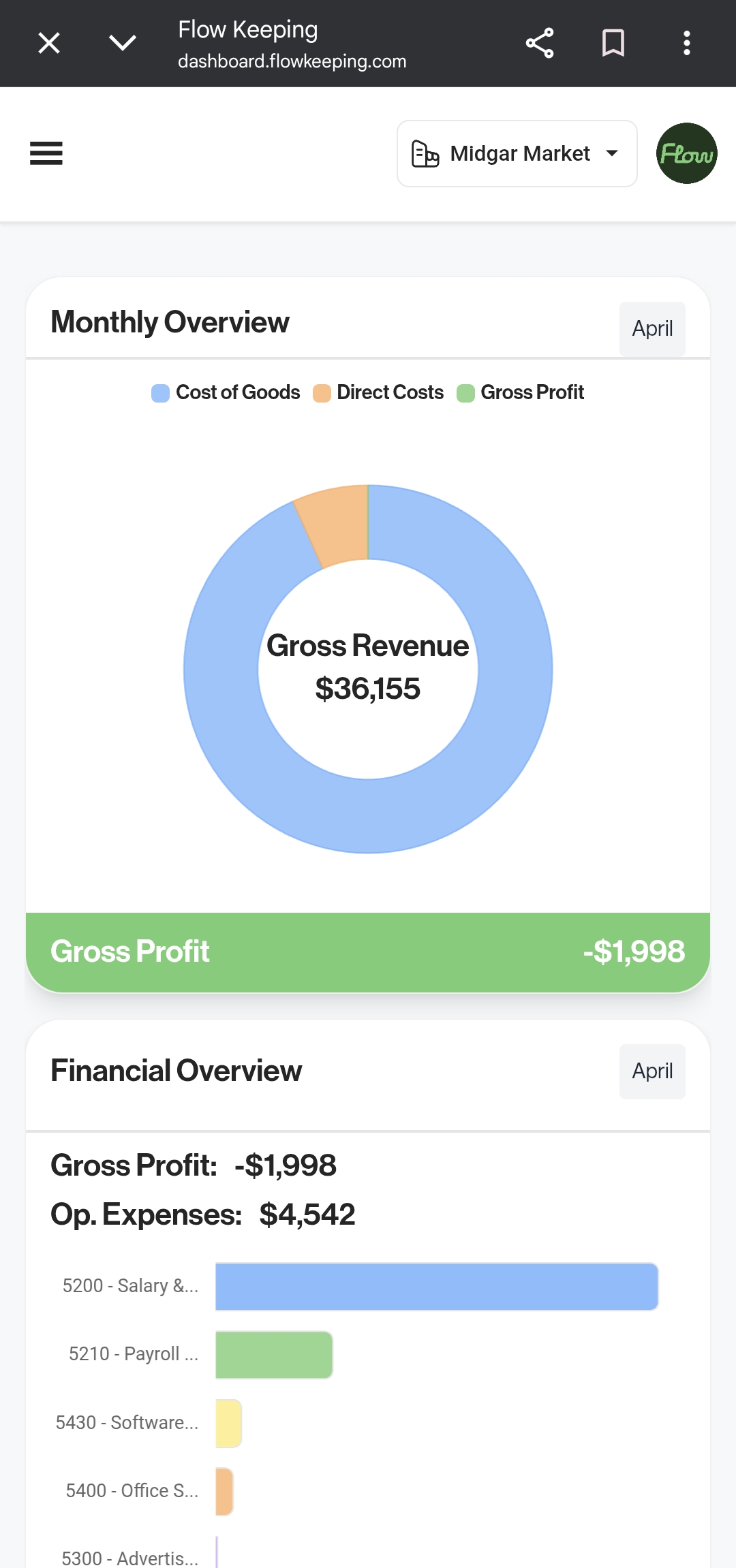This screenshot has height=1568, width=736.
Task: Open the navigation hamburger menu
Action: coord(46,154)
